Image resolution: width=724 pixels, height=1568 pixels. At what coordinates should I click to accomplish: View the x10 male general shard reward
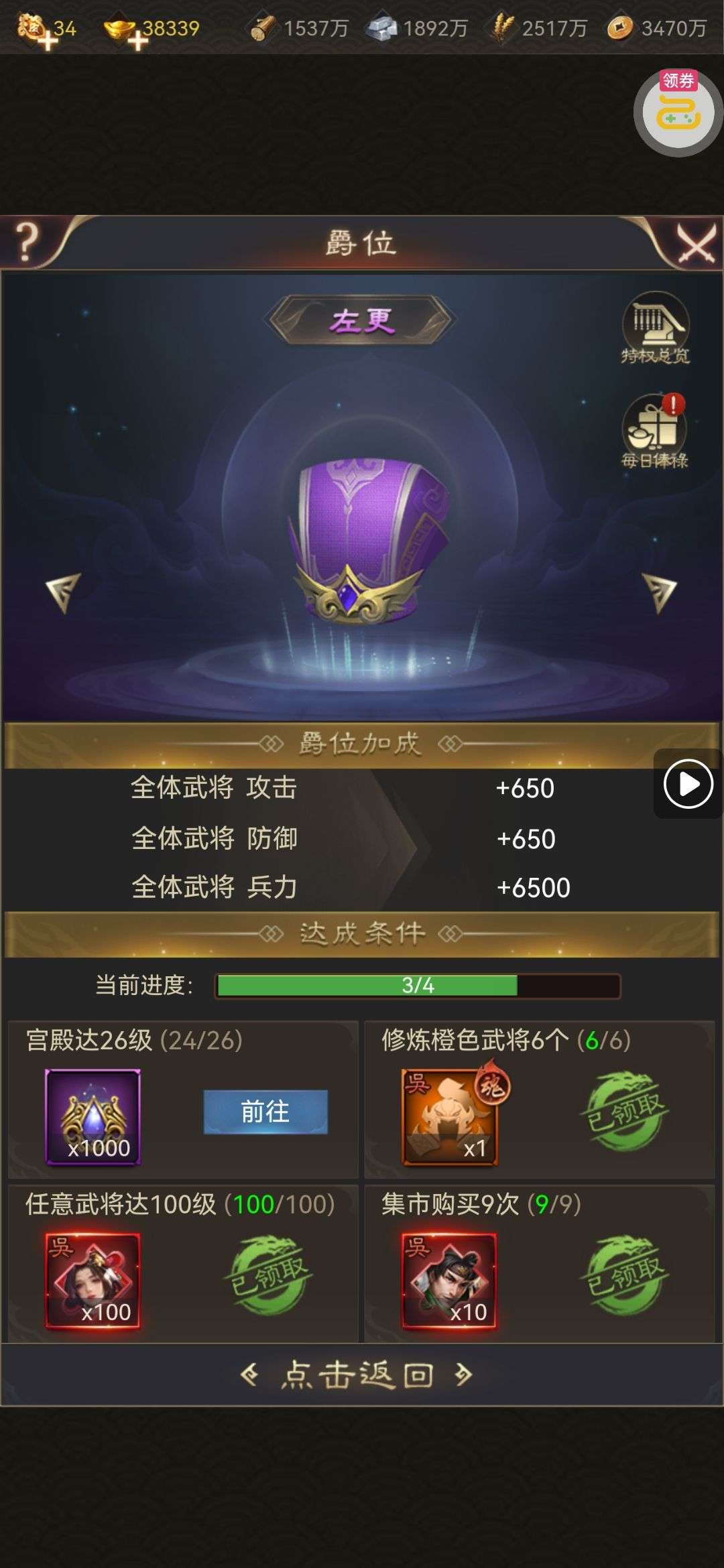[450, 1281]
